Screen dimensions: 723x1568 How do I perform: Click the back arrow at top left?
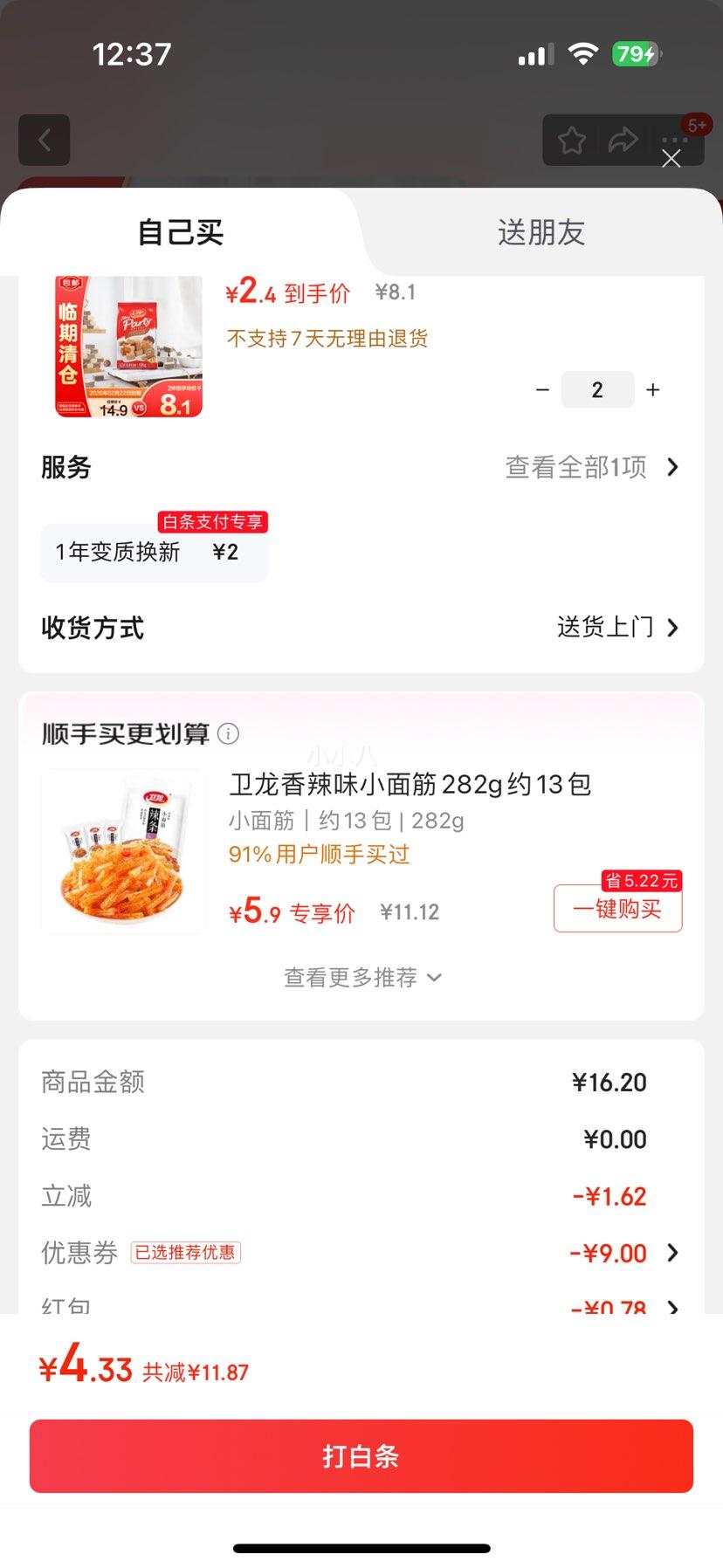click(44, 140)
